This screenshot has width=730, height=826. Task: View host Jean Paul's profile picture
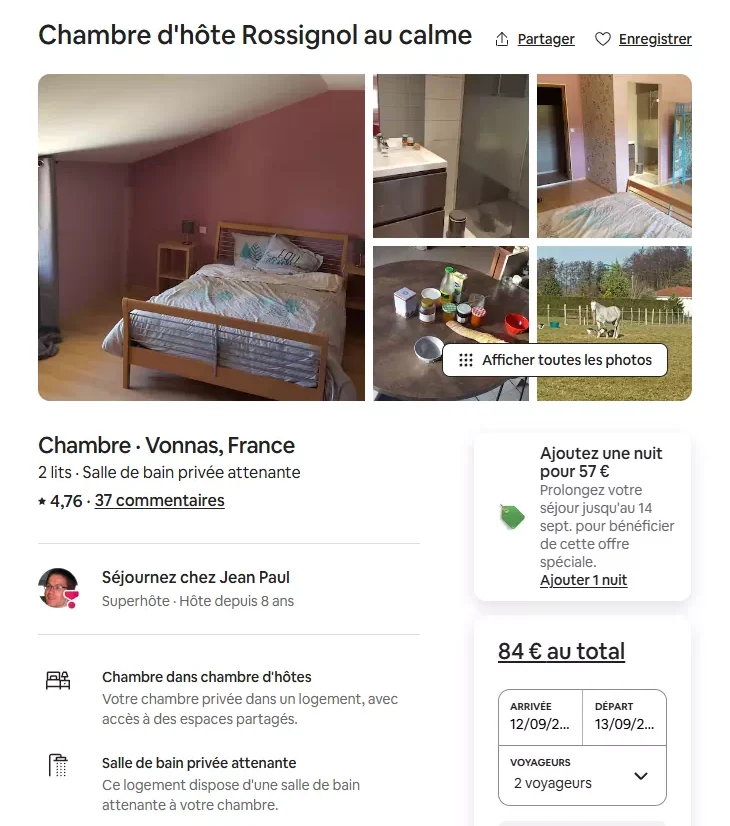[58, 588]
